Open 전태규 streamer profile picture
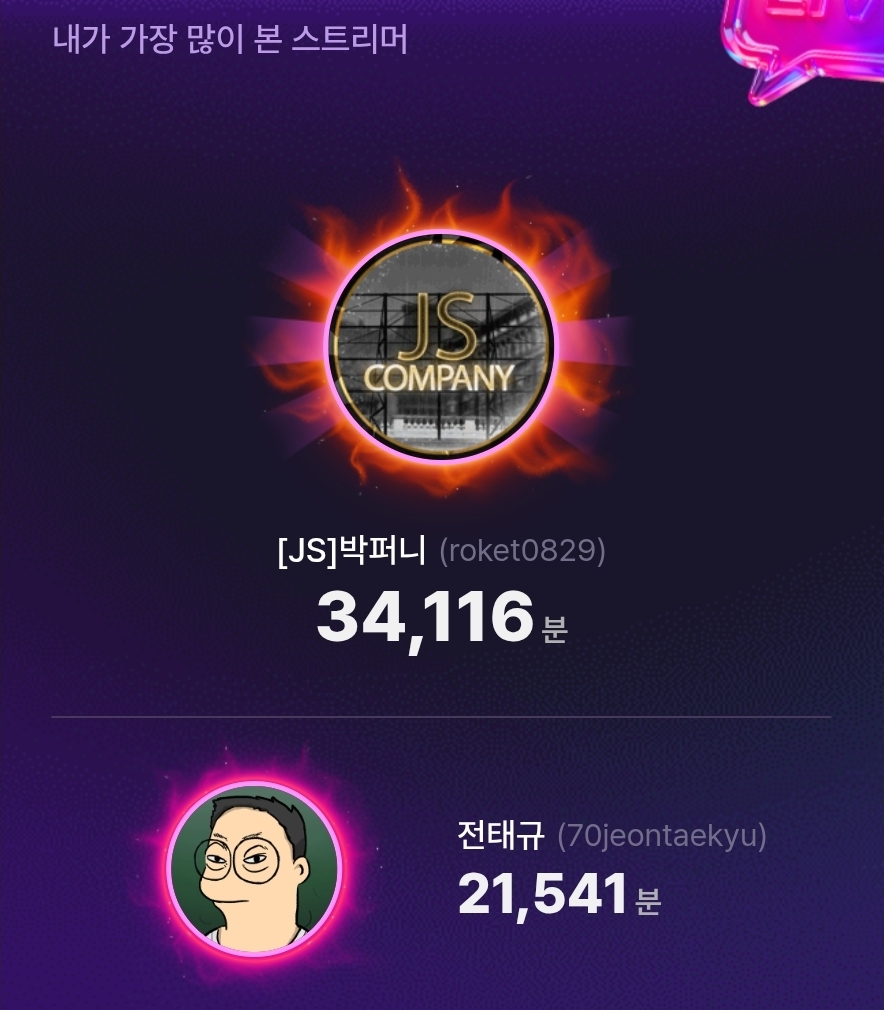 click(255, 868)
